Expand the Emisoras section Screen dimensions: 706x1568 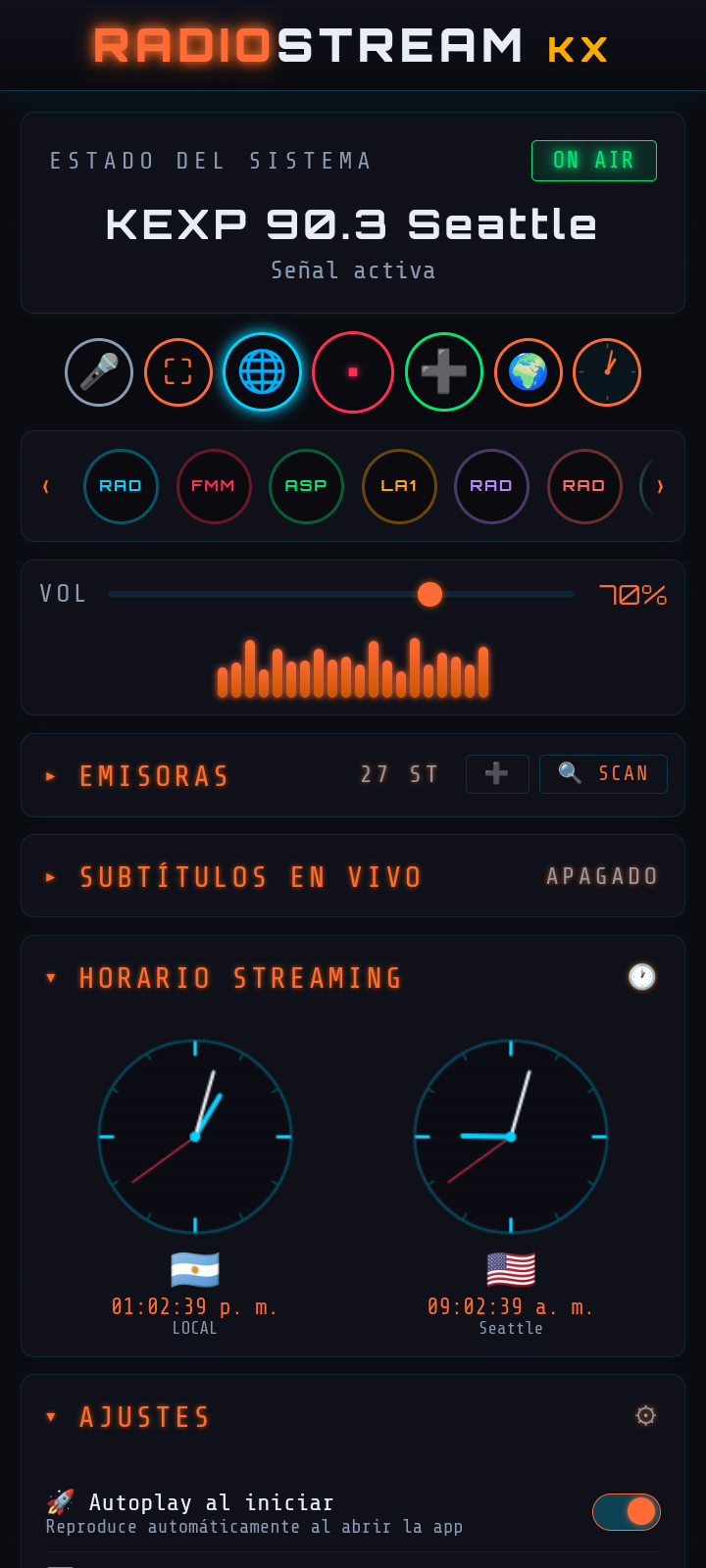pos(154,776)
